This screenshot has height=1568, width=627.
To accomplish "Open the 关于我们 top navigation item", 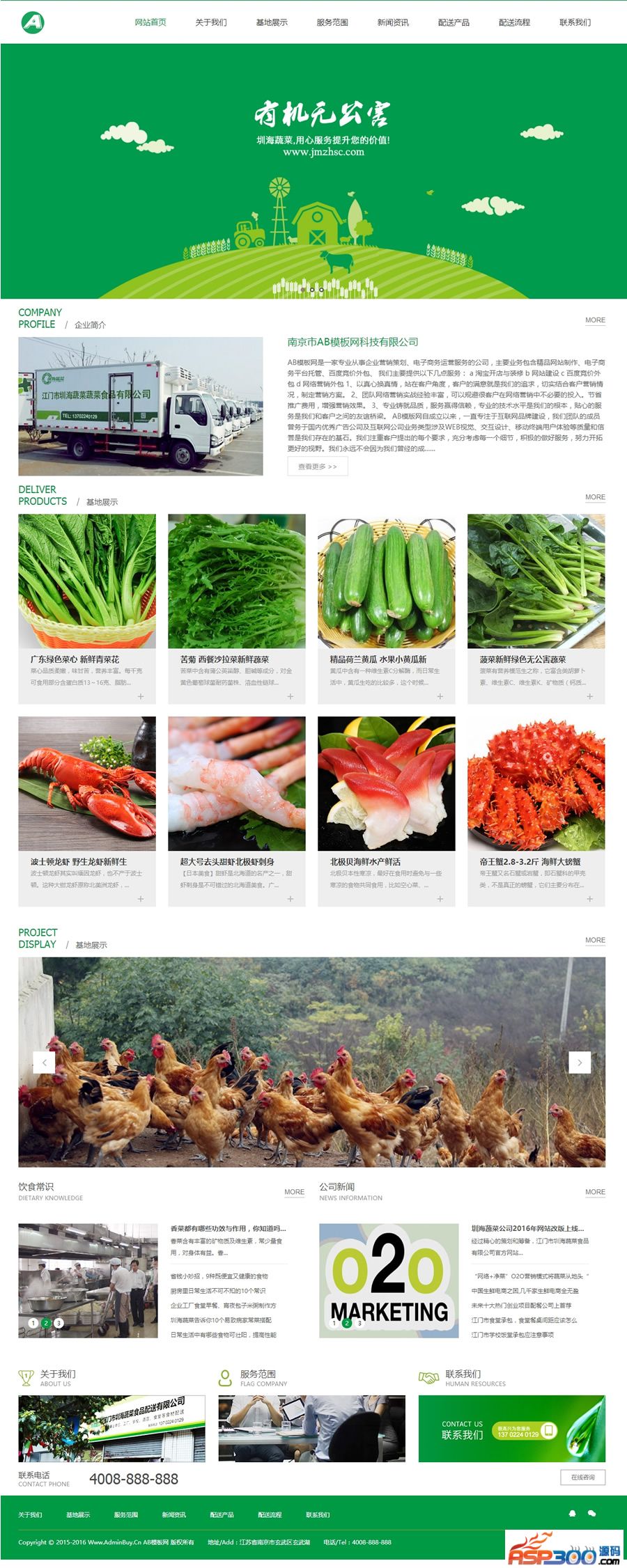I will click(210, 22).
